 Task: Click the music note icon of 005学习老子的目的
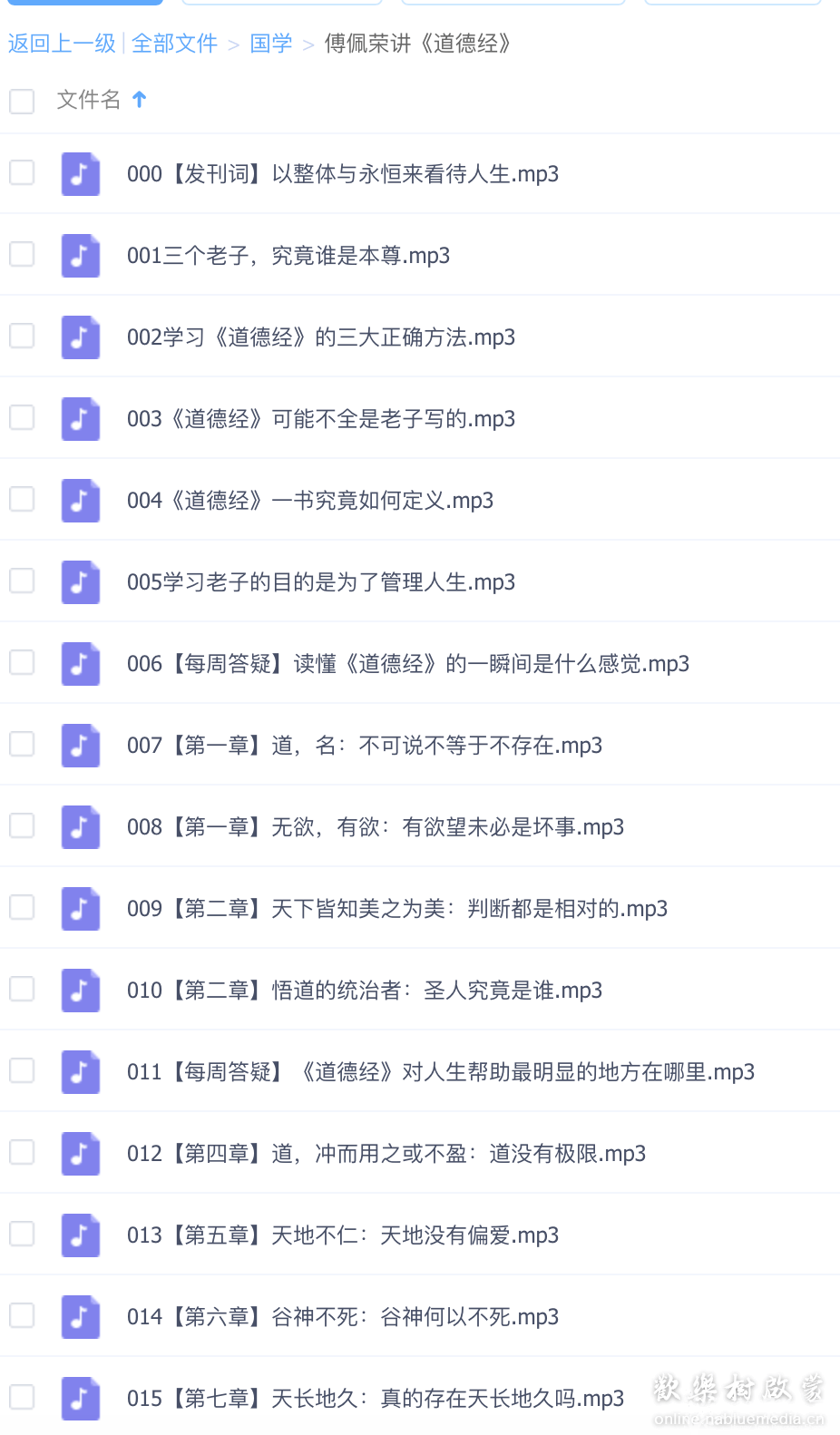point(80,581)
